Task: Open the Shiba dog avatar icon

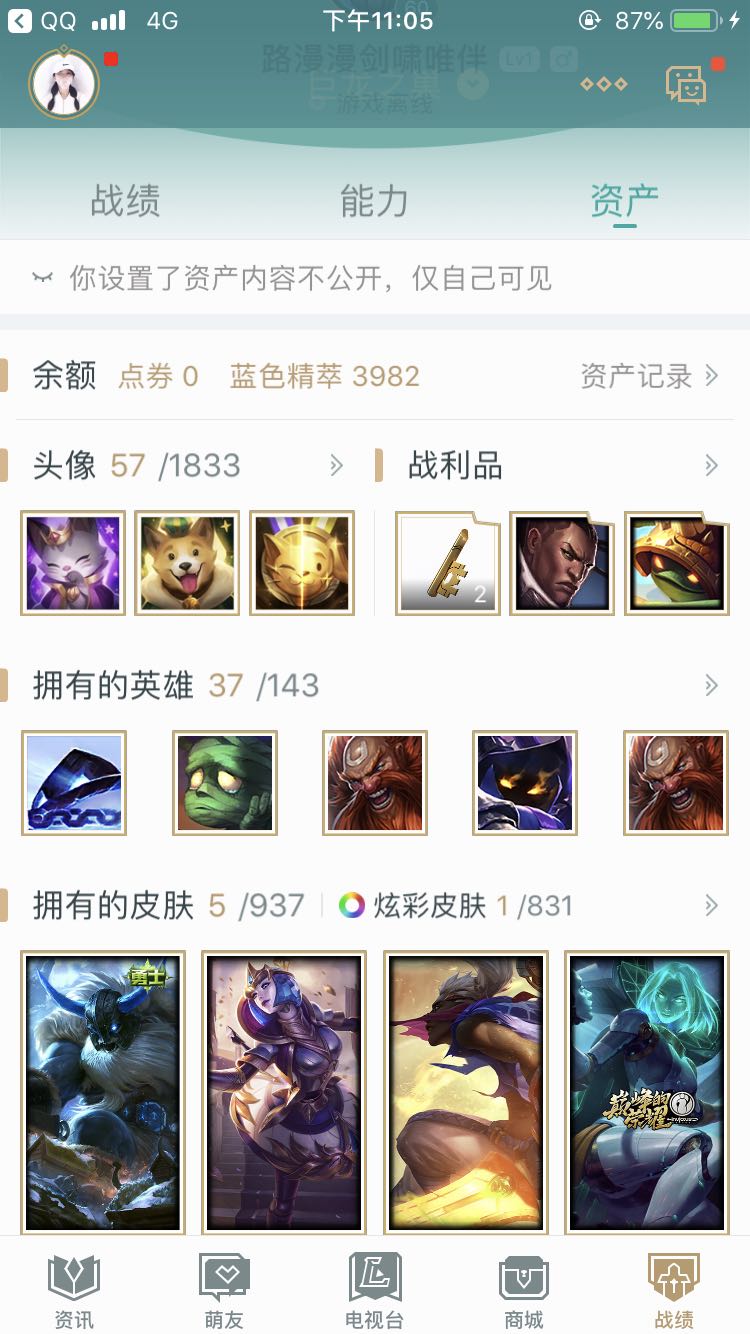Action: coord(187,563)
